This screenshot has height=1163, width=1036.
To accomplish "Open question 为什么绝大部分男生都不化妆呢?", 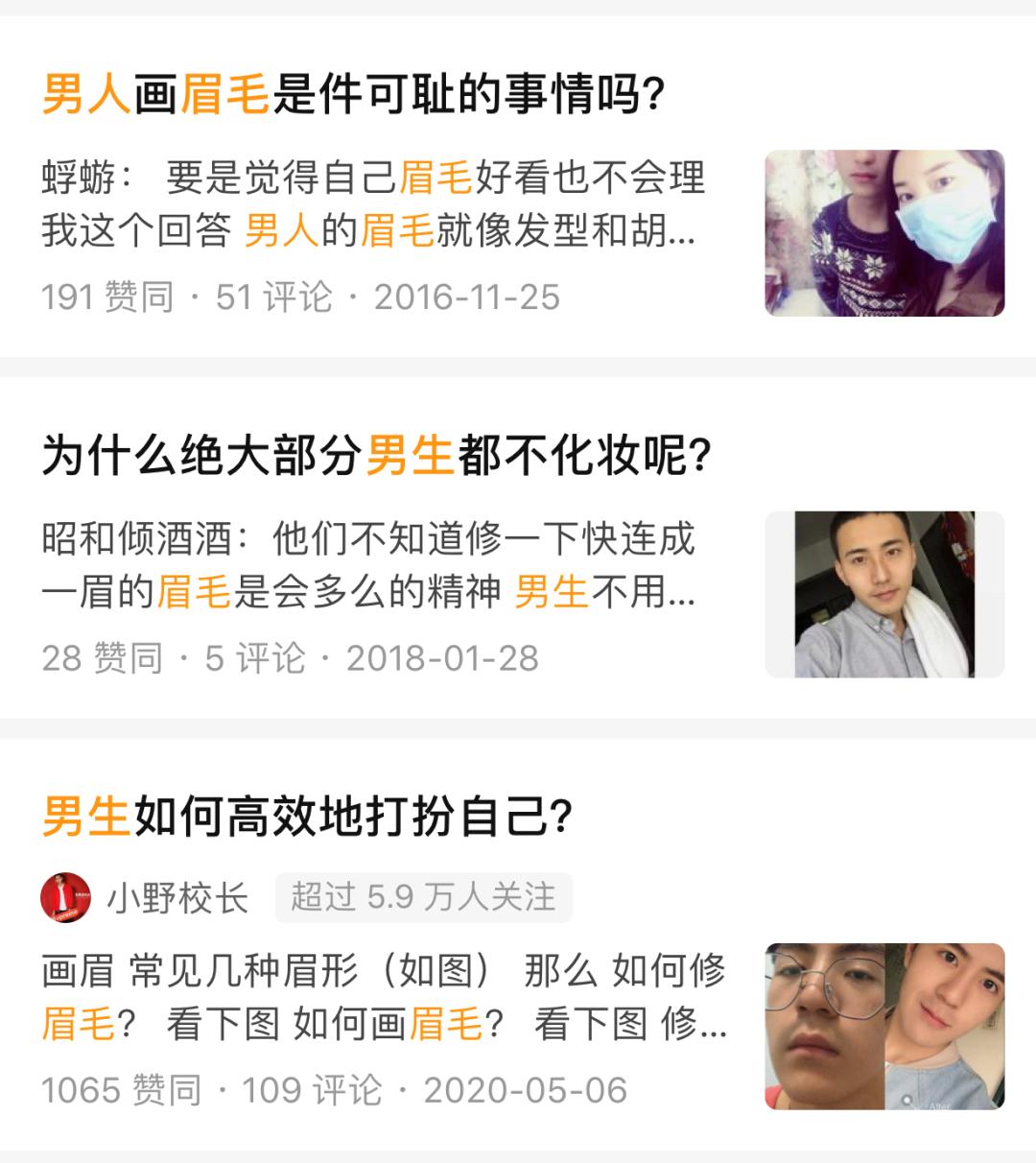I will tap(376, 455).
